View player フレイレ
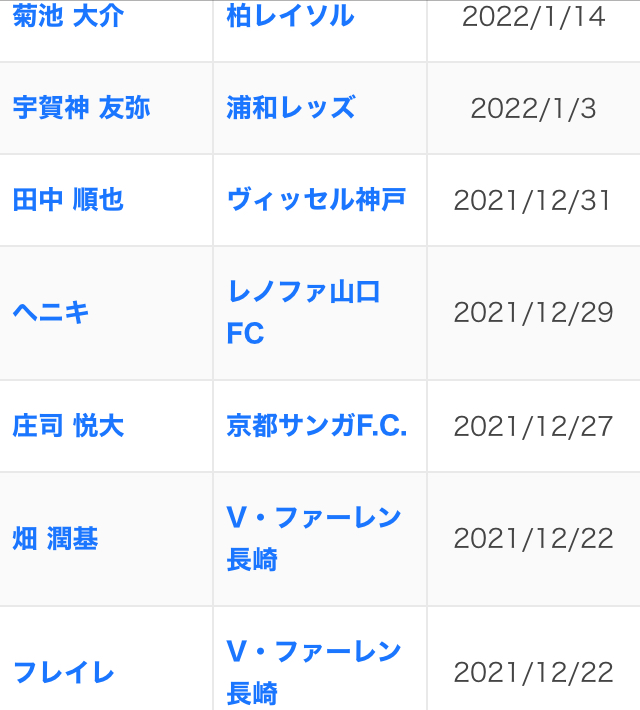Screen dimensions: 640x710 pos(63,672)
